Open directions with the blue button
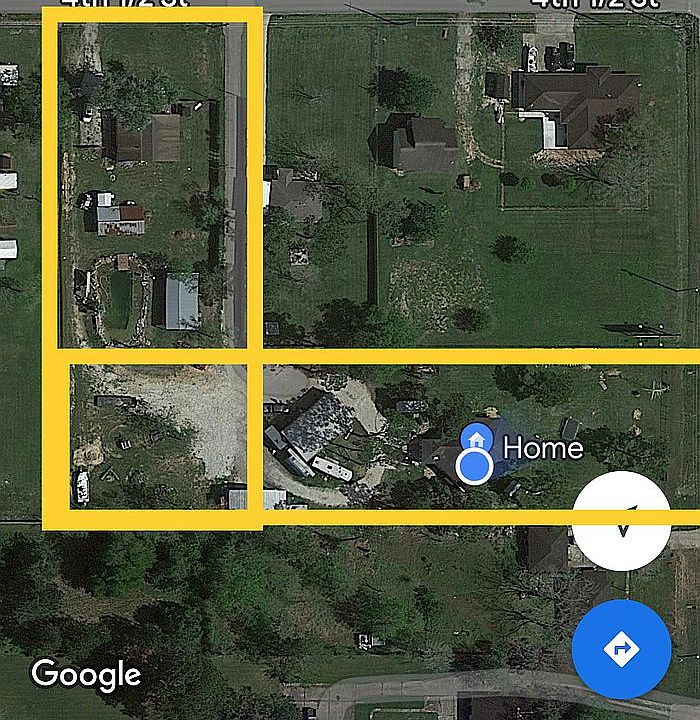 [621, 649]
